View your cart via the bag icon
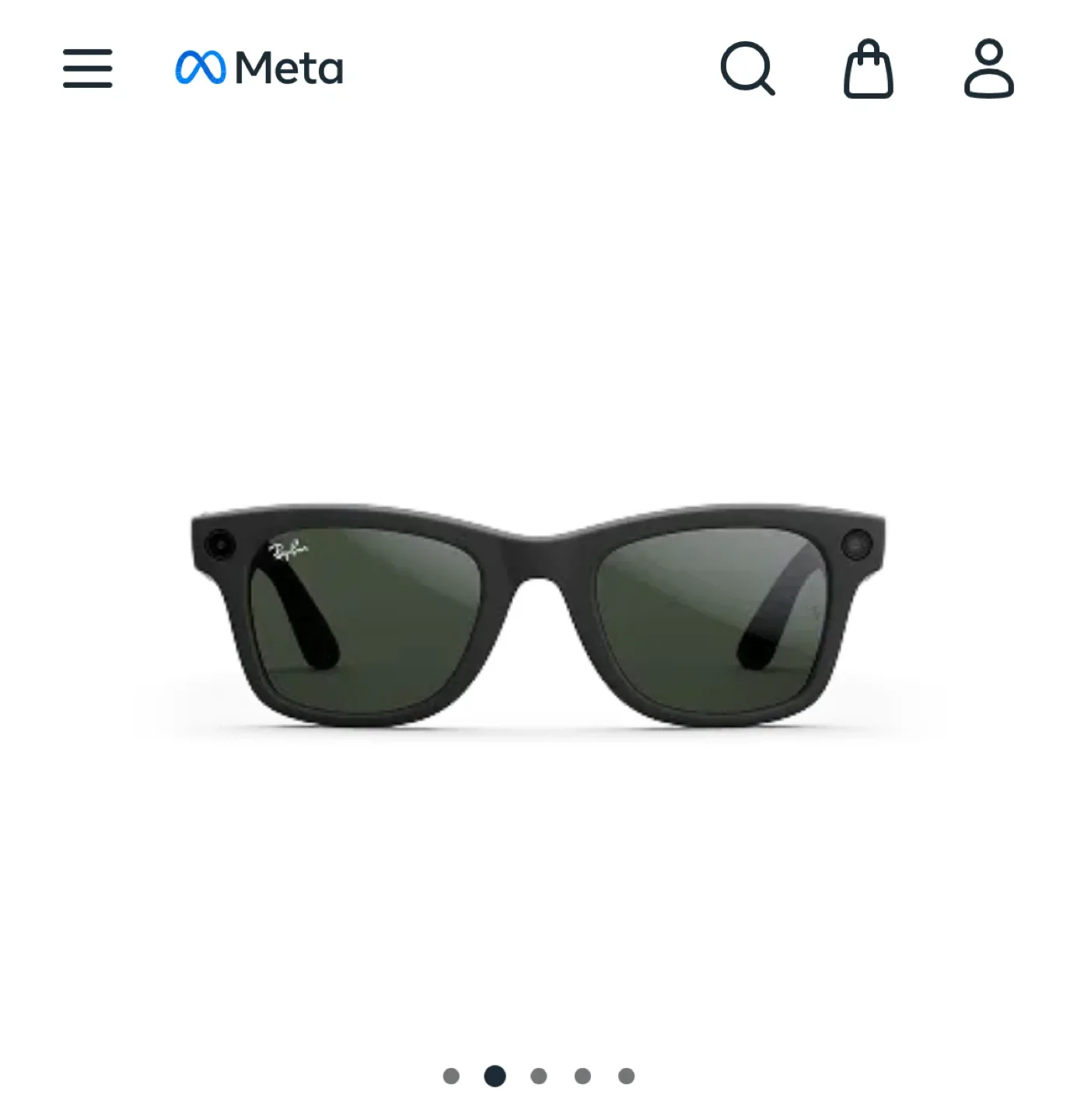Viewport: 1077px width, 1120px height. tap(867, 70)
